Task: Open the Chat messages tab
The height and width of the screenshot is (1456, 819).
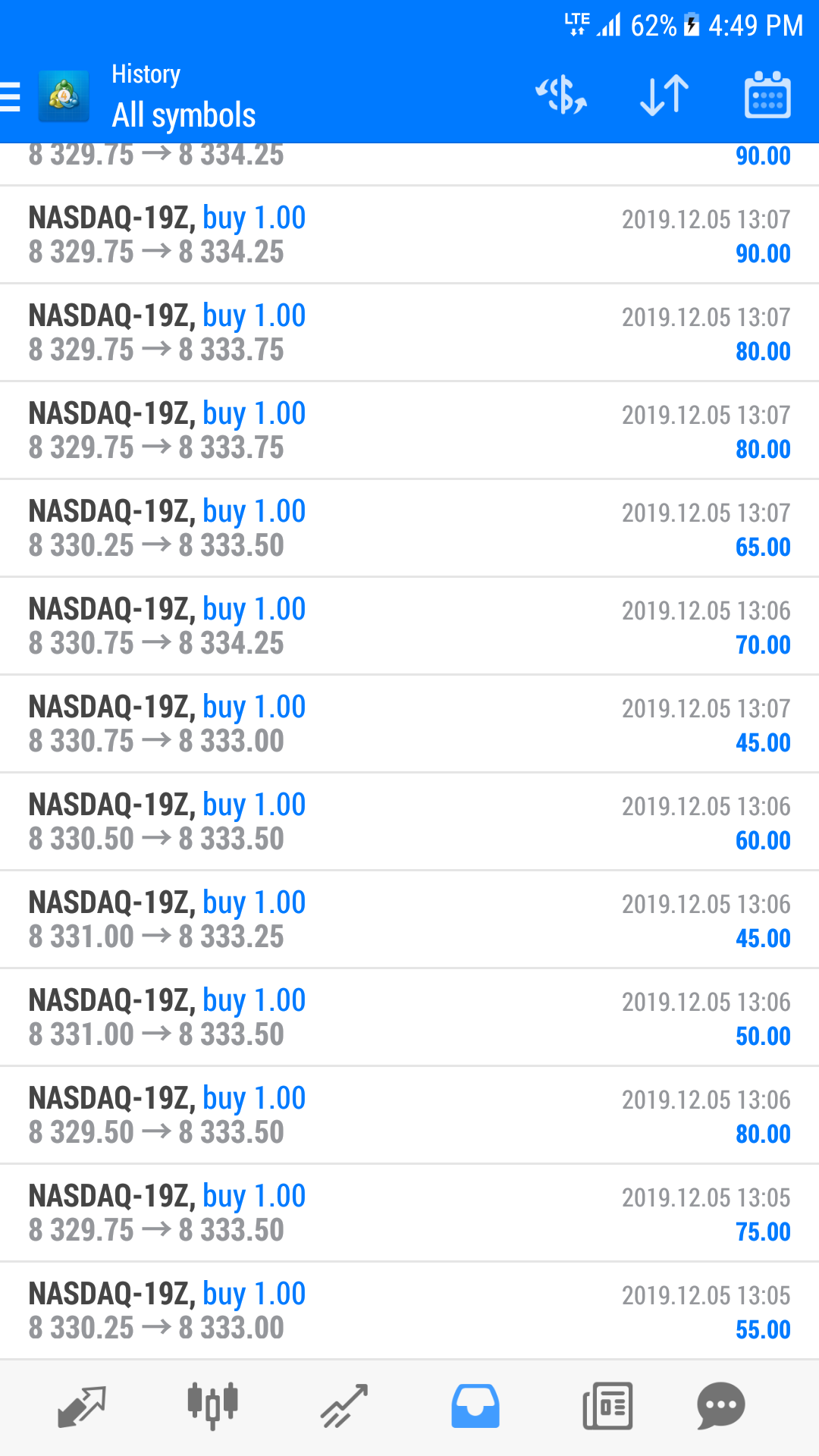Action: [x=721, y=1407]
